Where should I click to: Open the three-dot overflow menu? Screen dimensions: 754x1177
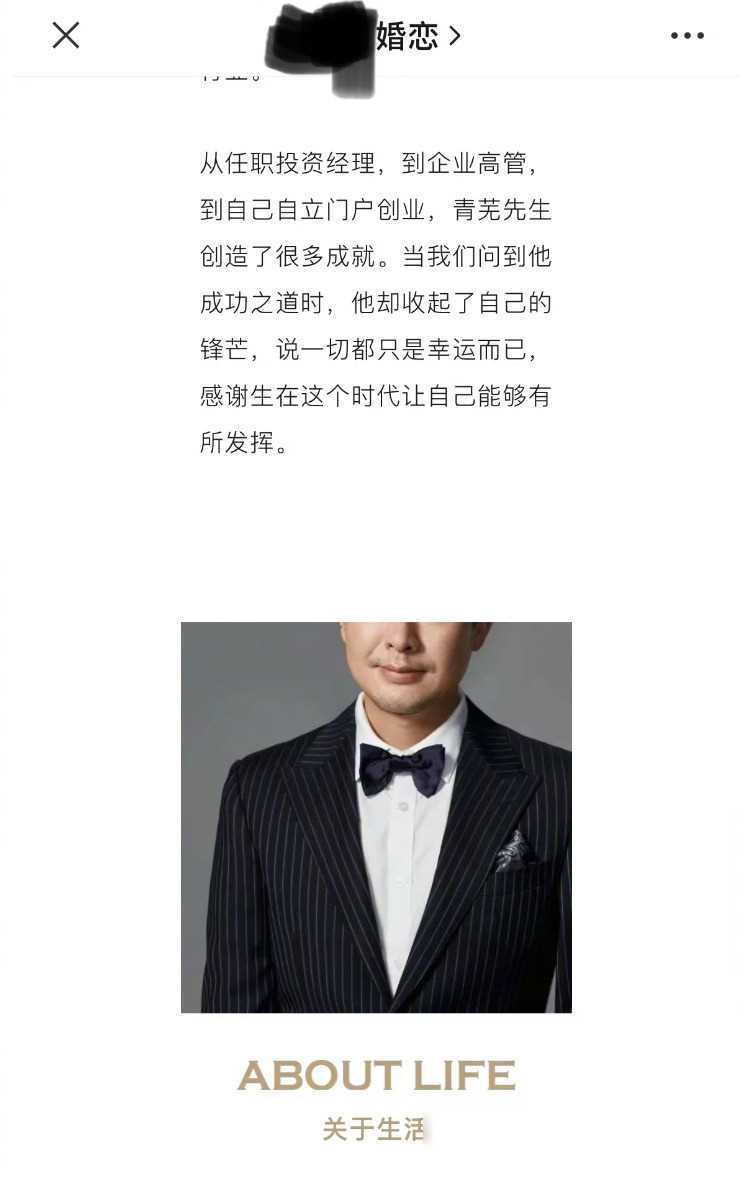point(687,36)
